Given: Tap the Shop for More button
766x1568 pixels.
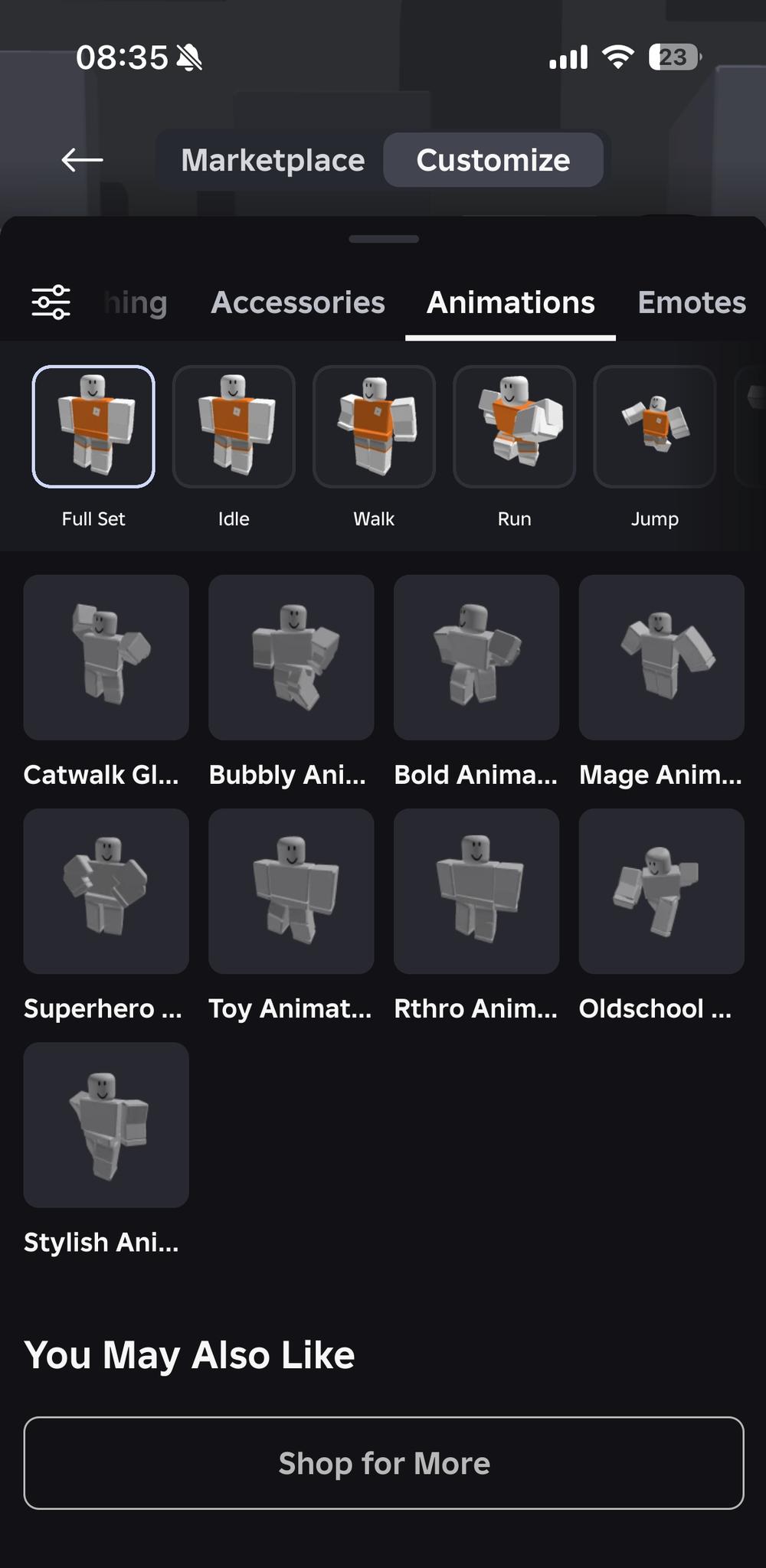Looking at the screenshot, I should 383,1463.
